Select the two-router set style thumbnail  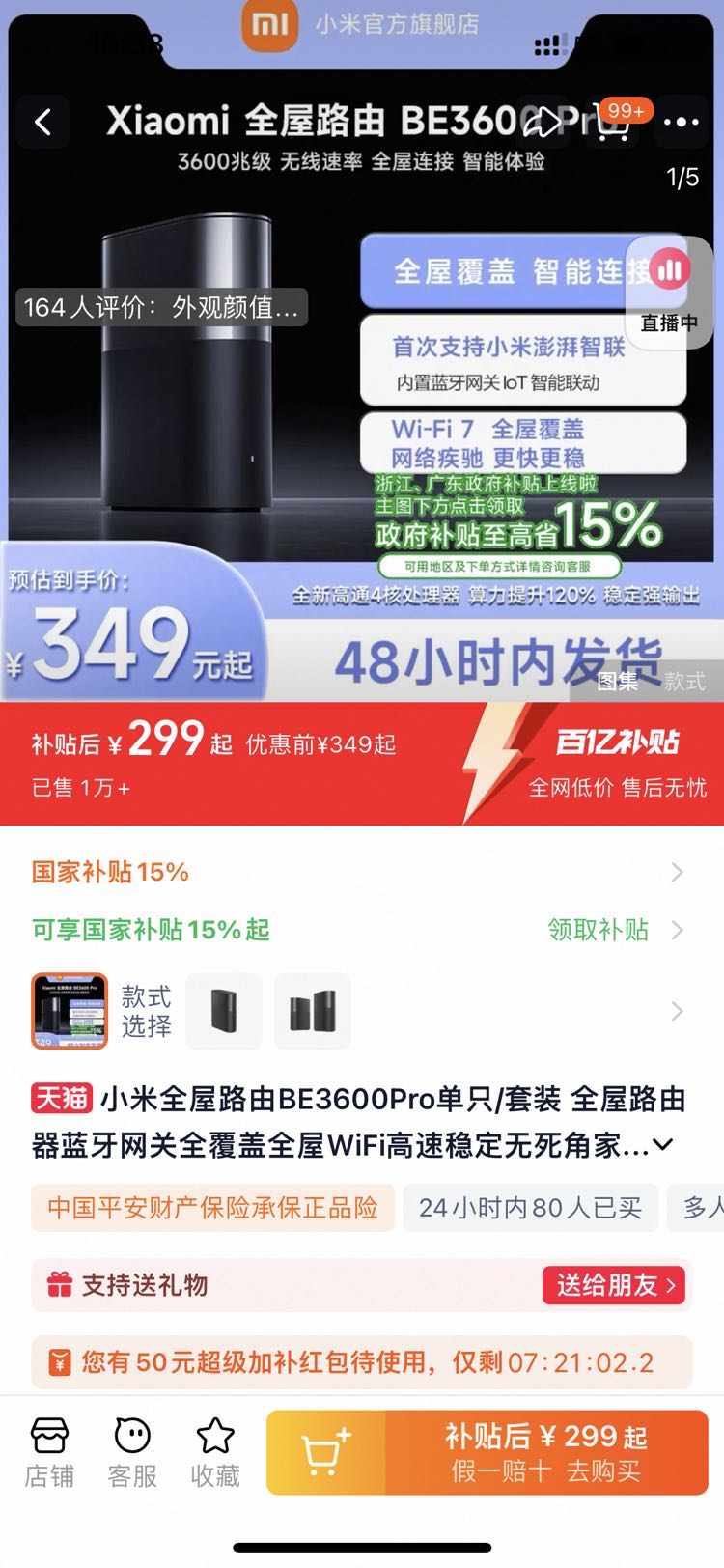coord(313,1011)
